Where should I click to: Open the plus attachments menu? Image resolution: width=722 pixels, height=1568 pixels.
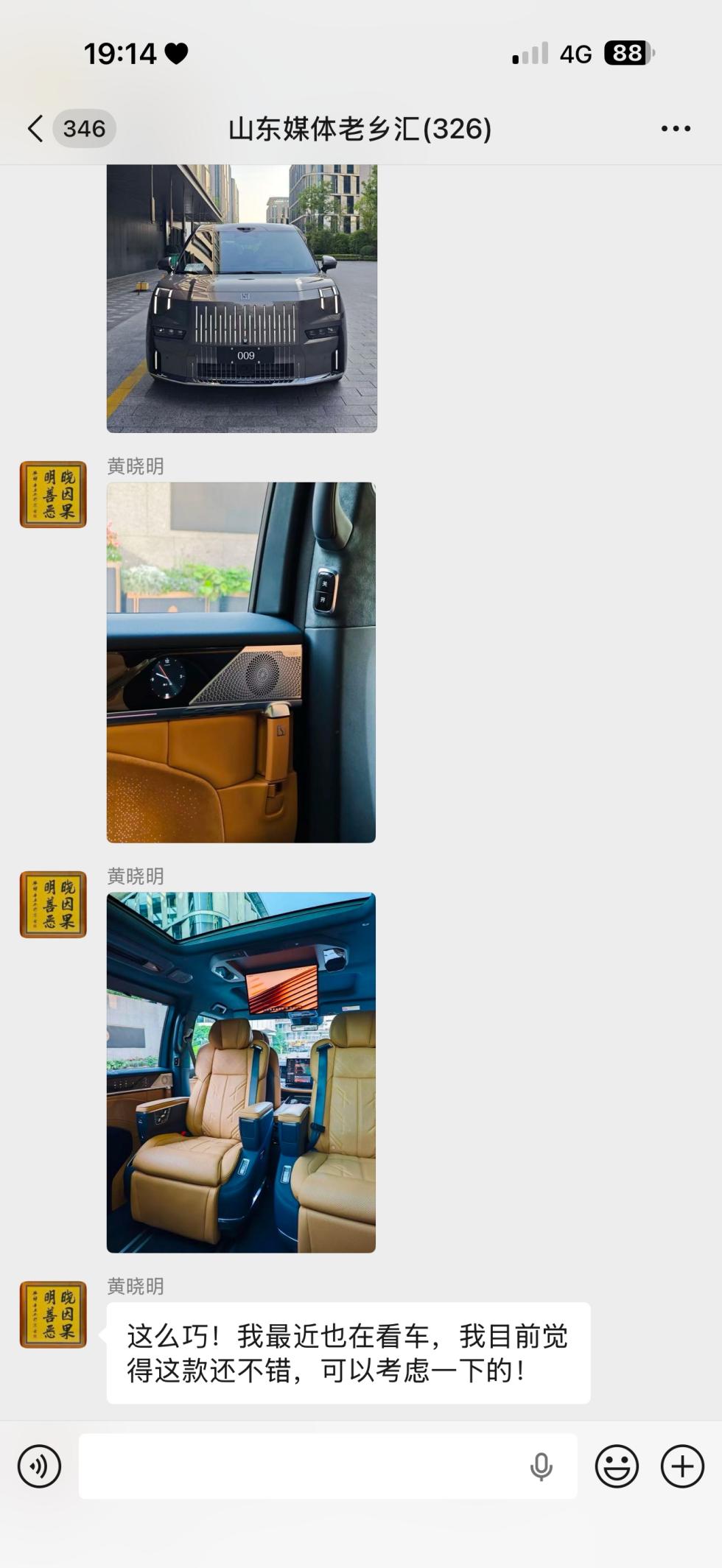coord(682,1466)
